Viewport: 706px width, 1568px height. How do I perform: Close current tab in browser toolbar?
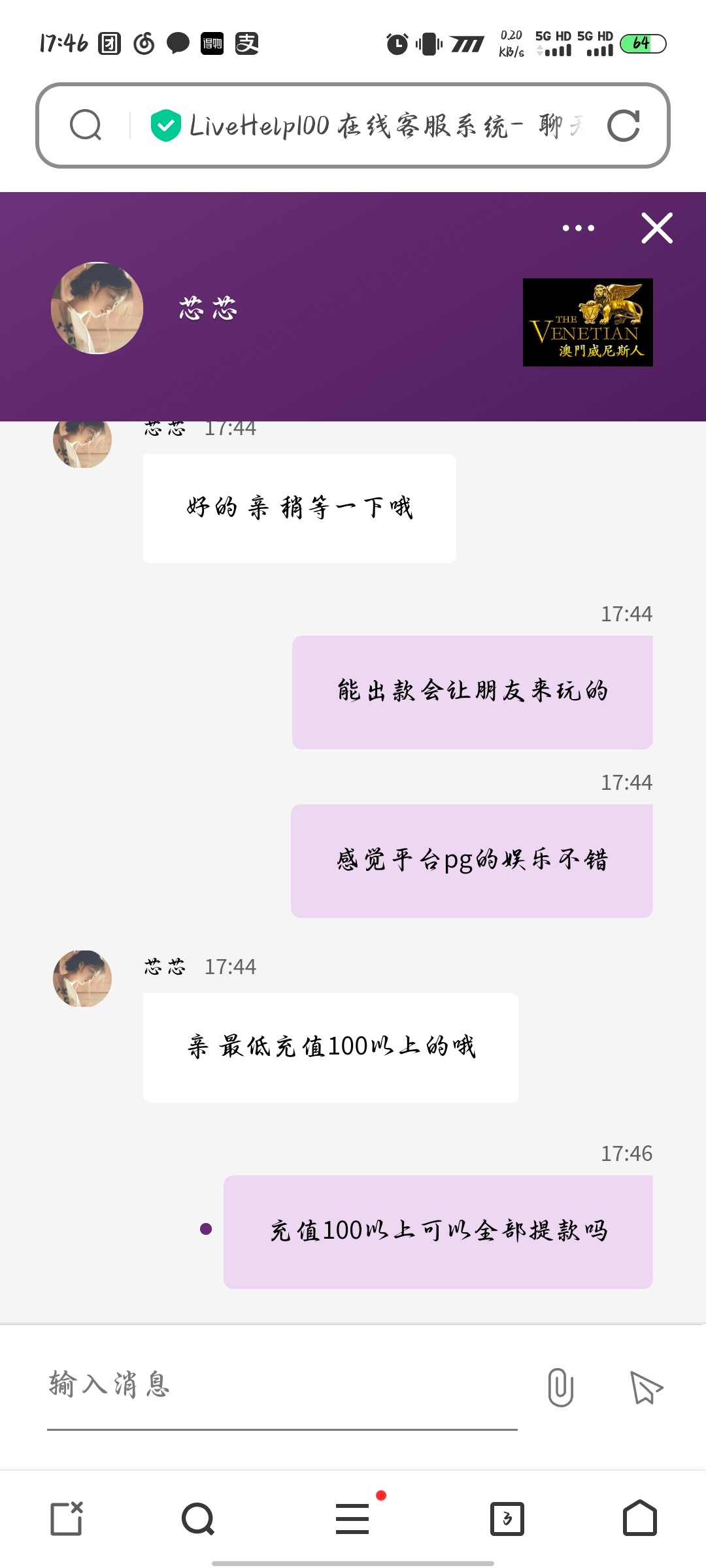67,1518
